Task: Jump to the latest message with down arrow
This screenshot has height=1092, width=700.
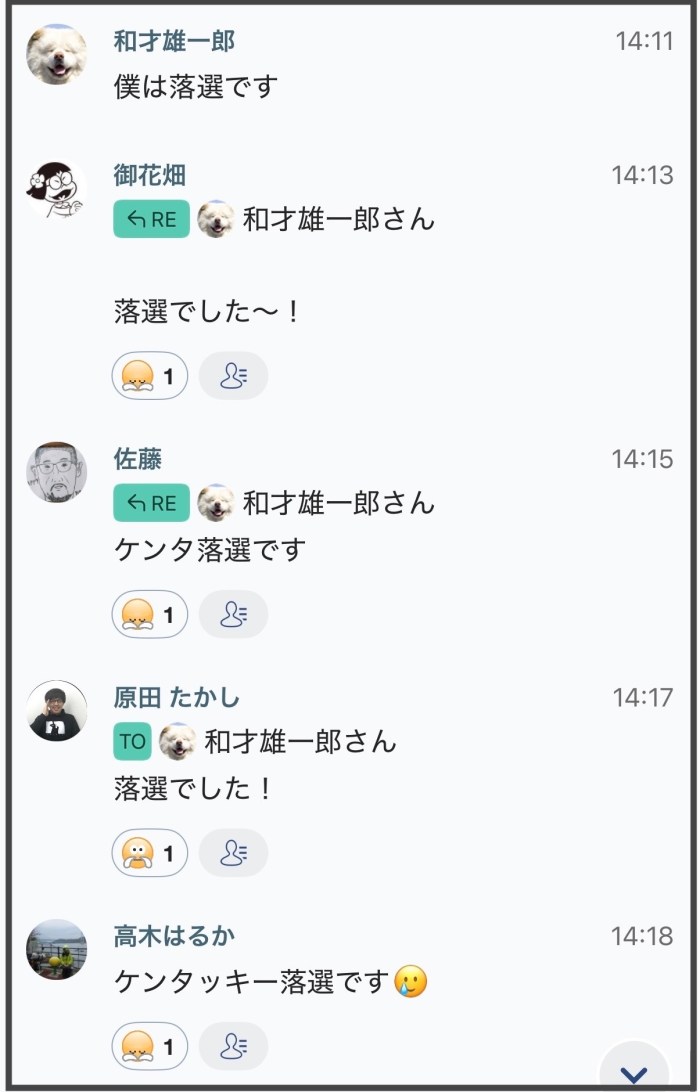Action: coord(634,1072)
